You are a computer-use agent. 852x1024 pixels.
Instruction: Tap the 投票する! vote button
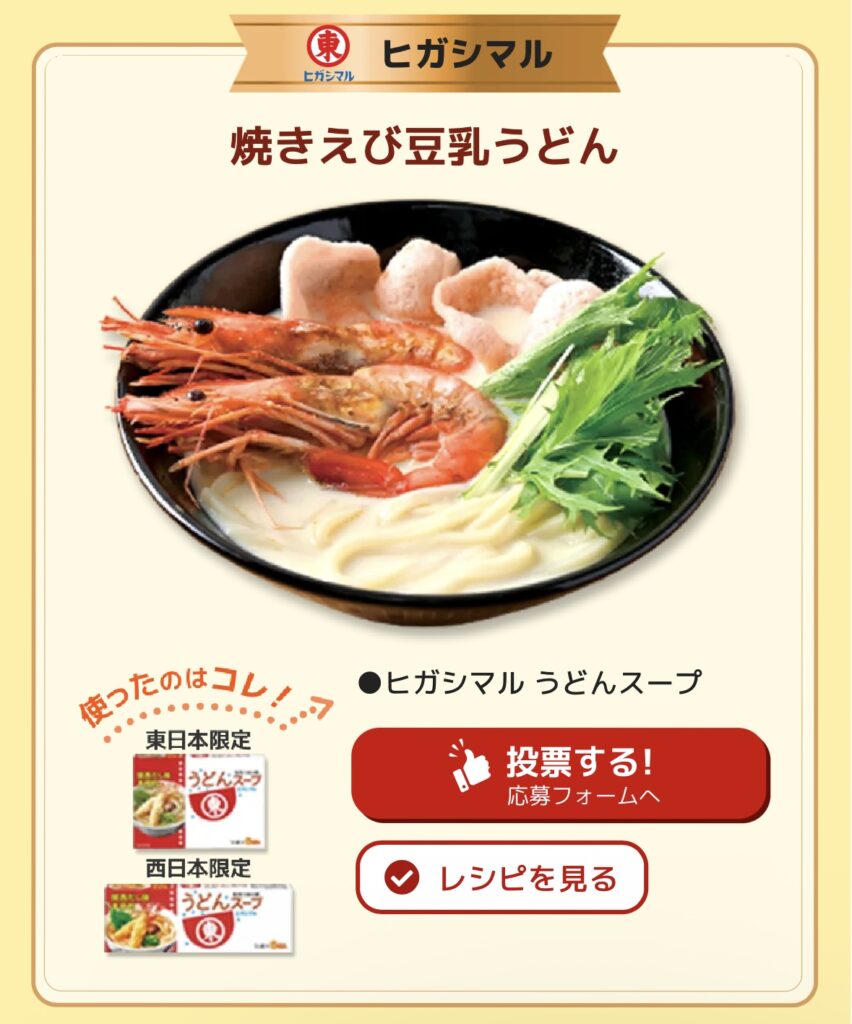coord(560,775)
